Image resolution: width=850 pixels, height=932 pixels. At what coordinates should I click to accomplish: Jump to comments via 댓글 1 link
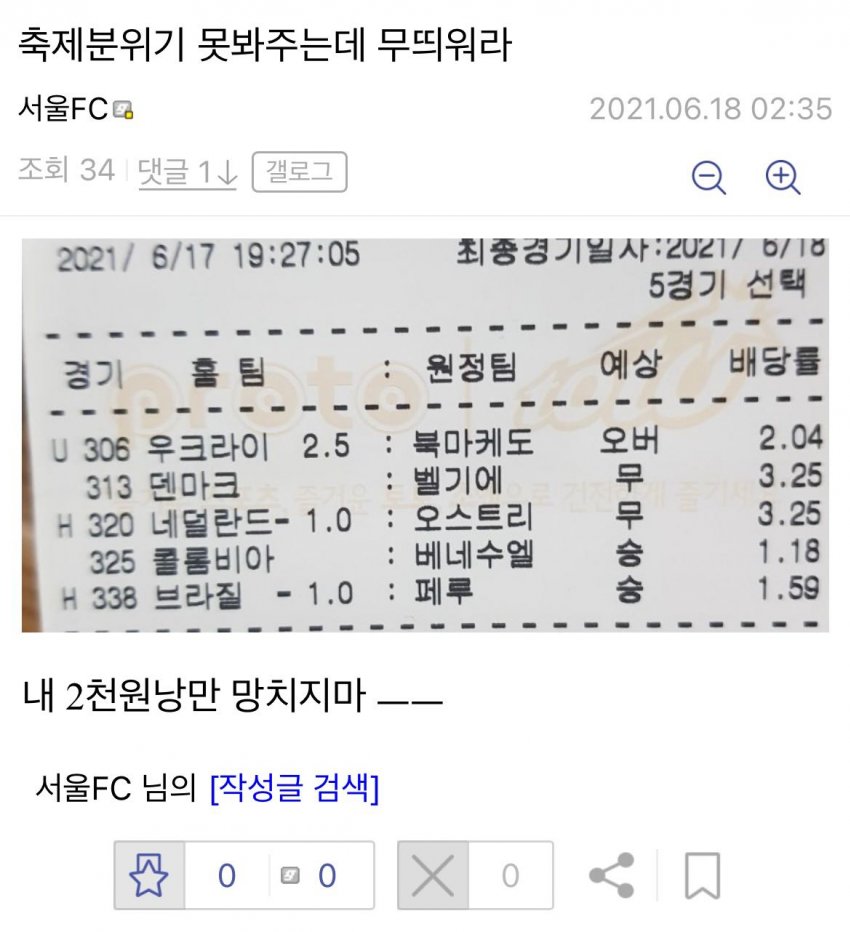tap(187, 172)
